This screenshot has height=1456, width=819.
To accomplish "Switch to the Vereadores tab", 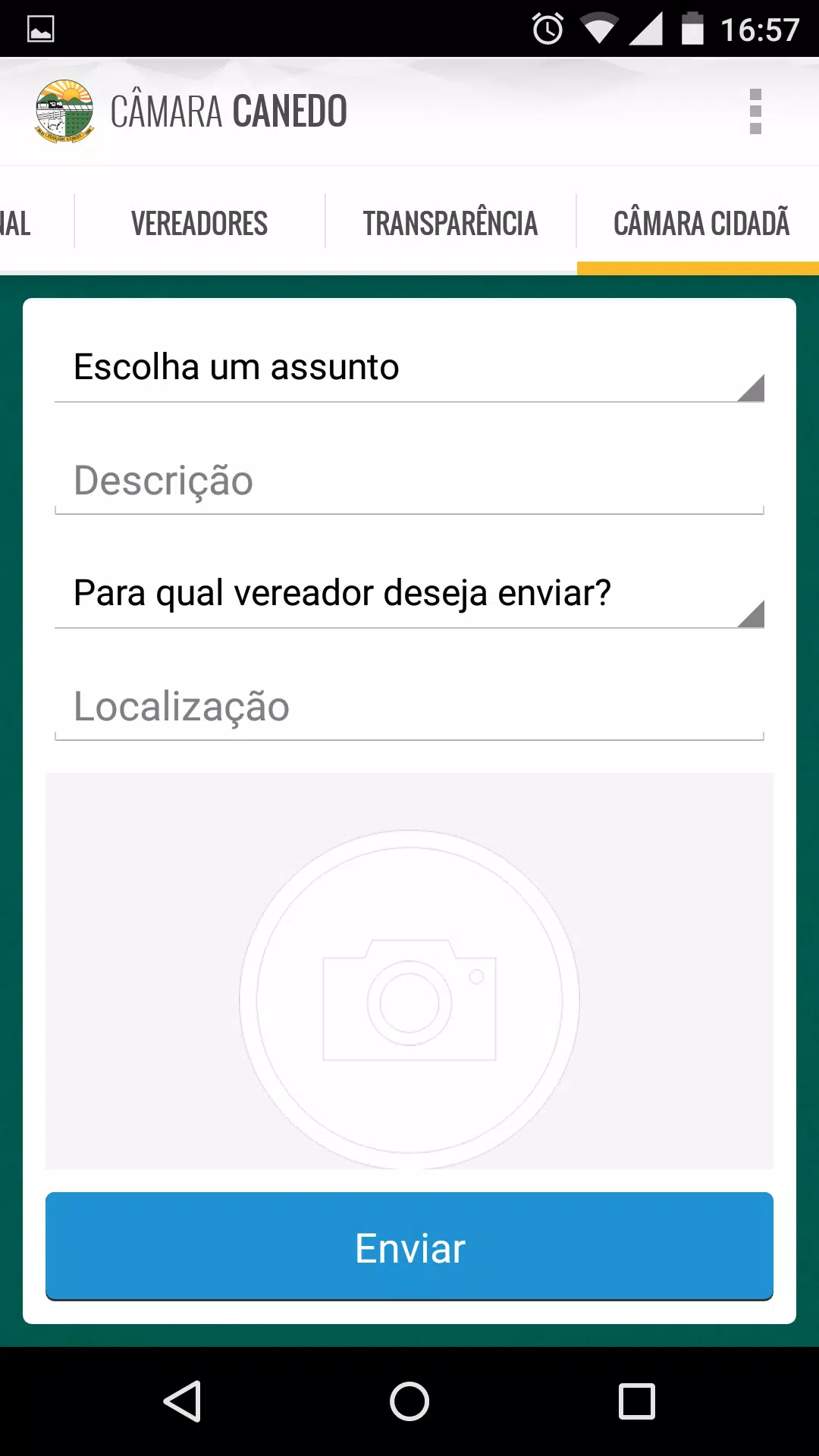I will pyautogui.click(x=199, y=222).
